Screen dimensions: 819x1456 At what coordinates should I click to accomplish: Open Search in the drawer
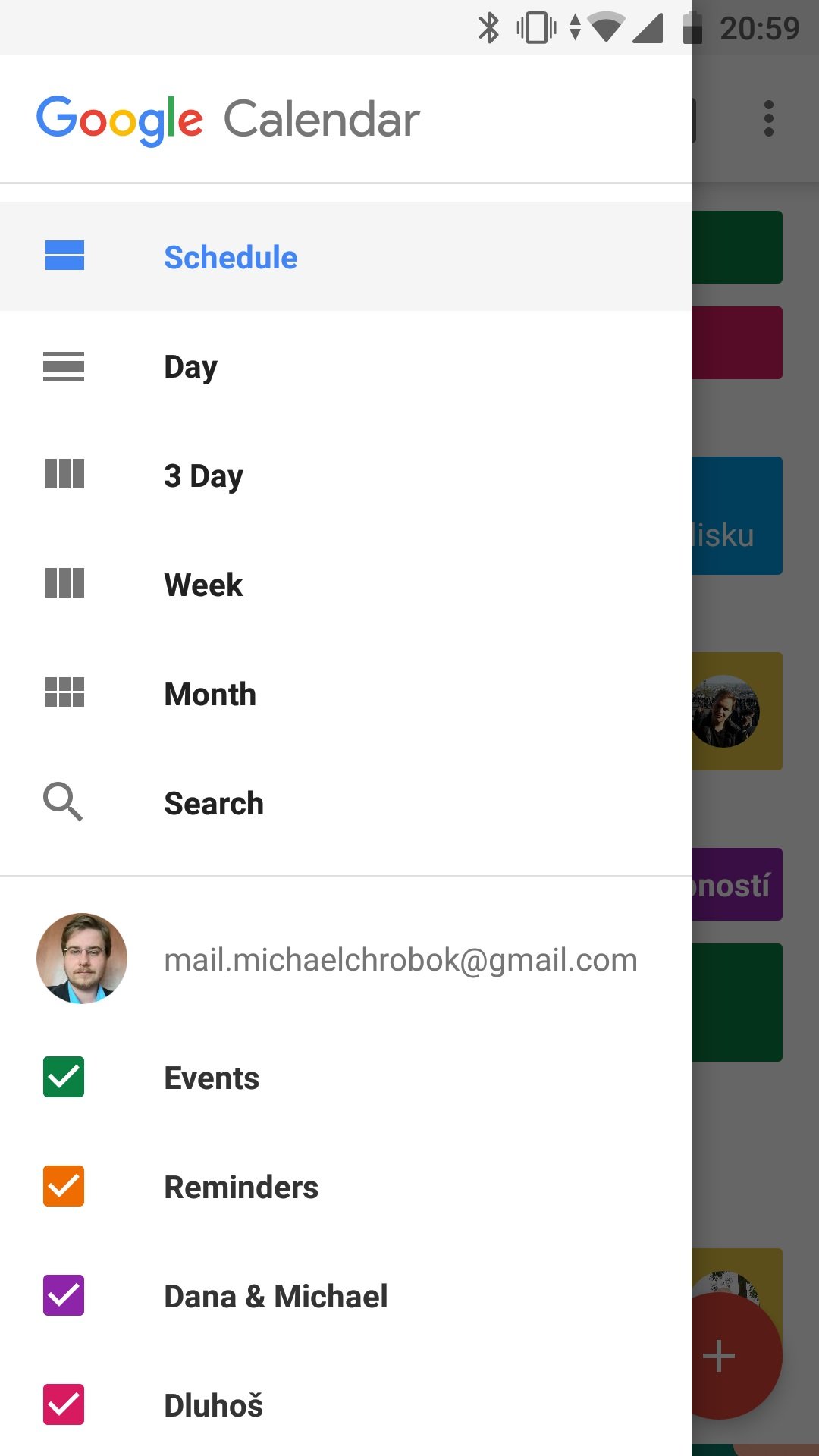coord(346,803)
